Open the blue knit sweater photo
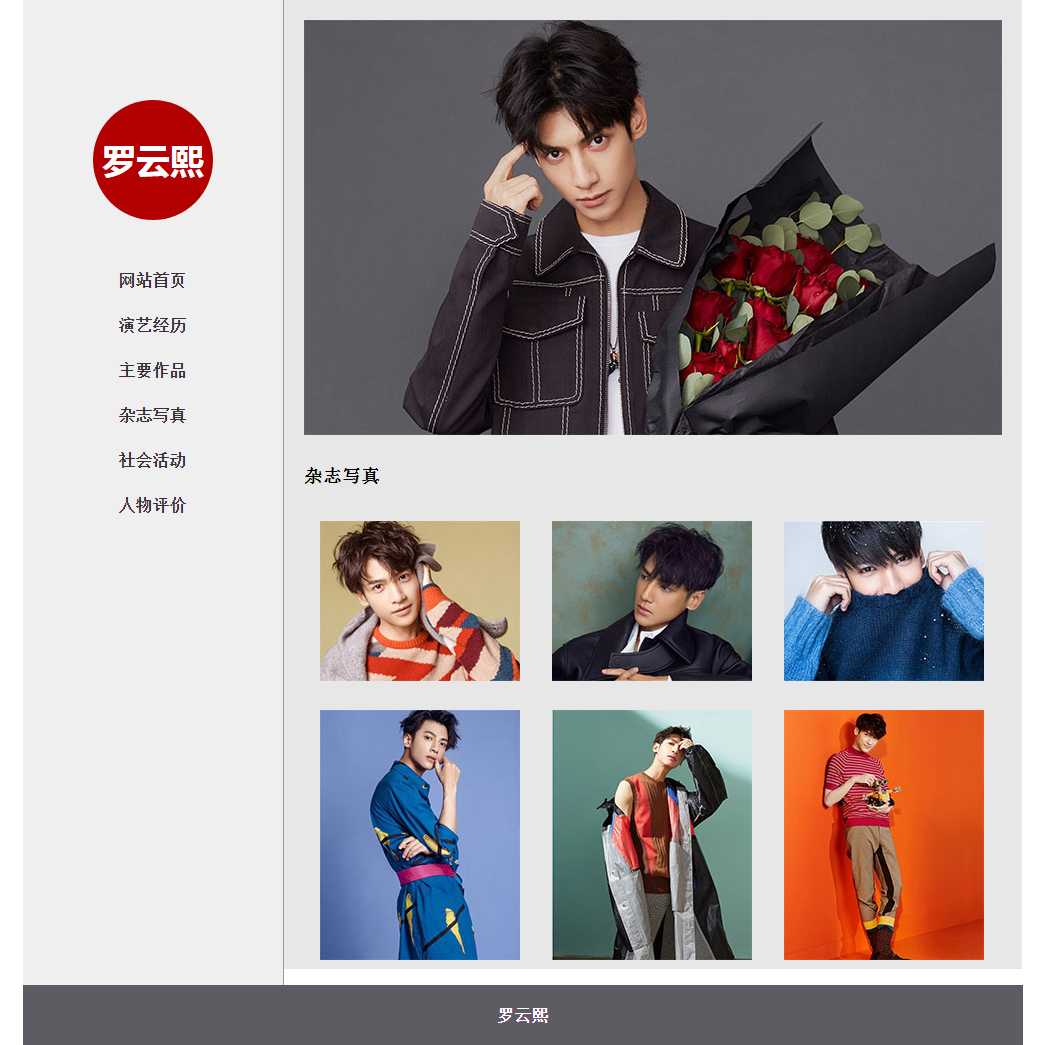This screenshot has height=1045, width=1046. (884, 601)
